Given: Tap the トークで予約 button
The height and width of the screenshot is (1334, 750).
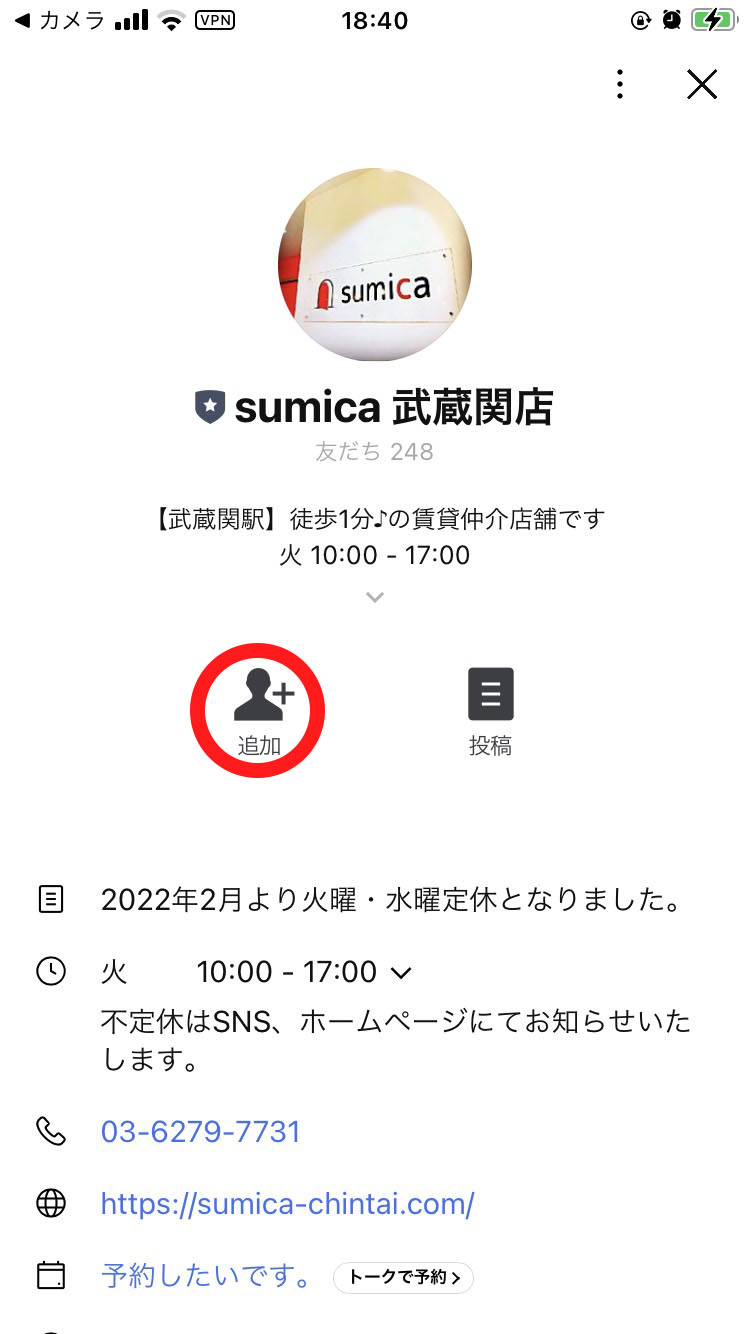Looking at the screenshot, I should 403,1277.
